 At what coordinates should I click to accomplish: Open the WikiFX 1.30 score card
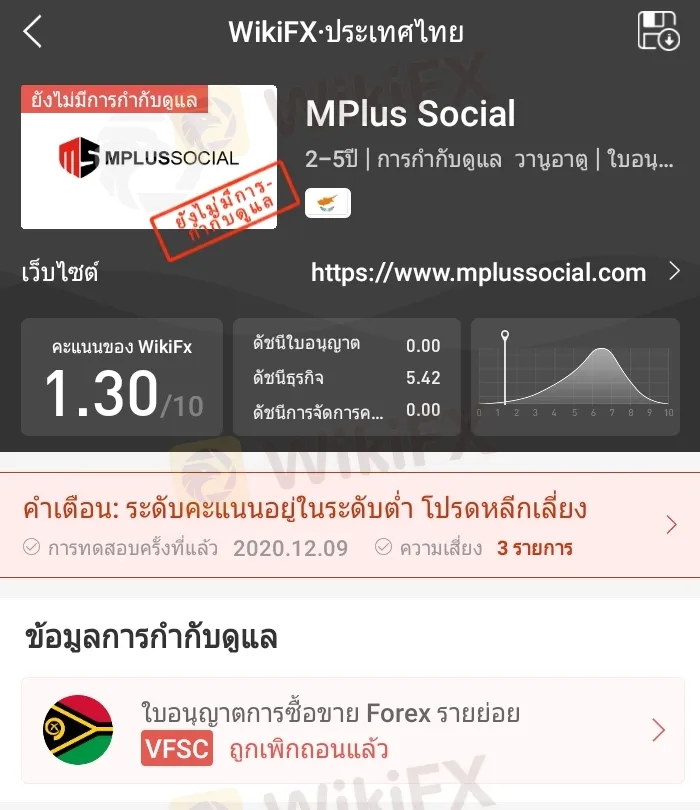point(122,377)
